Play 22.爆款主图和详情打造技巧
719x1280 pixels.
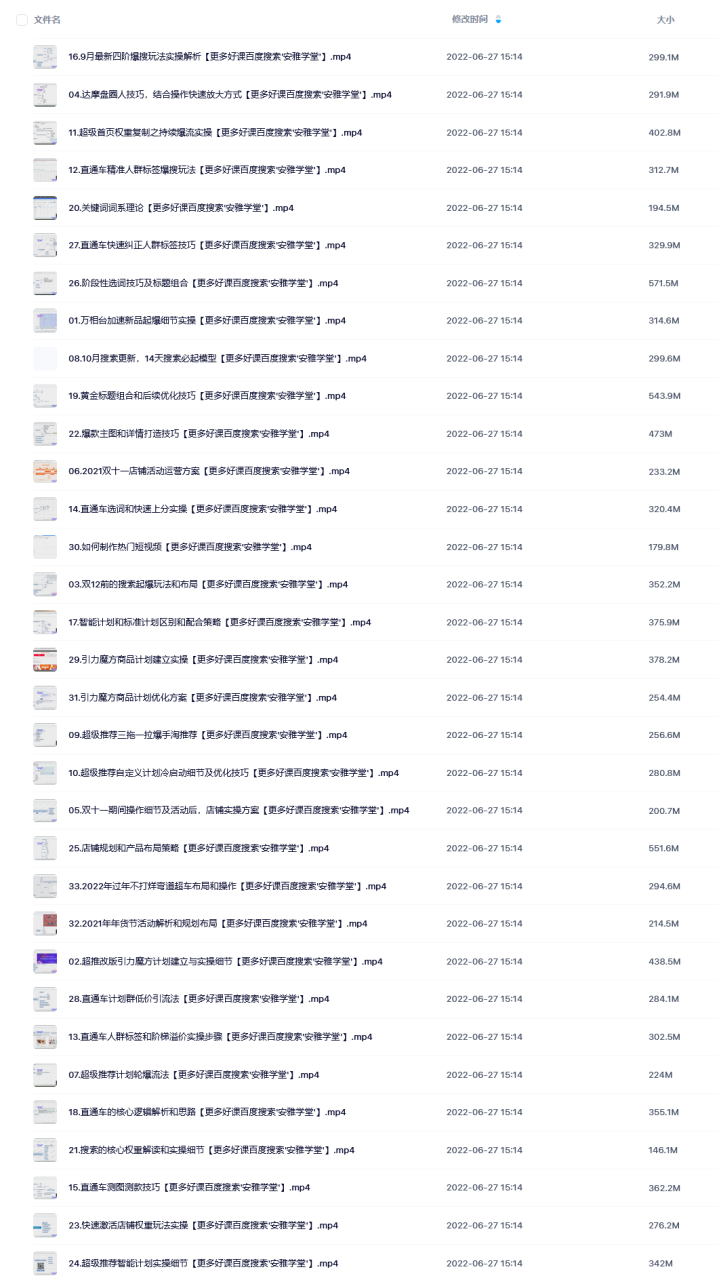[x=199, y=434]
